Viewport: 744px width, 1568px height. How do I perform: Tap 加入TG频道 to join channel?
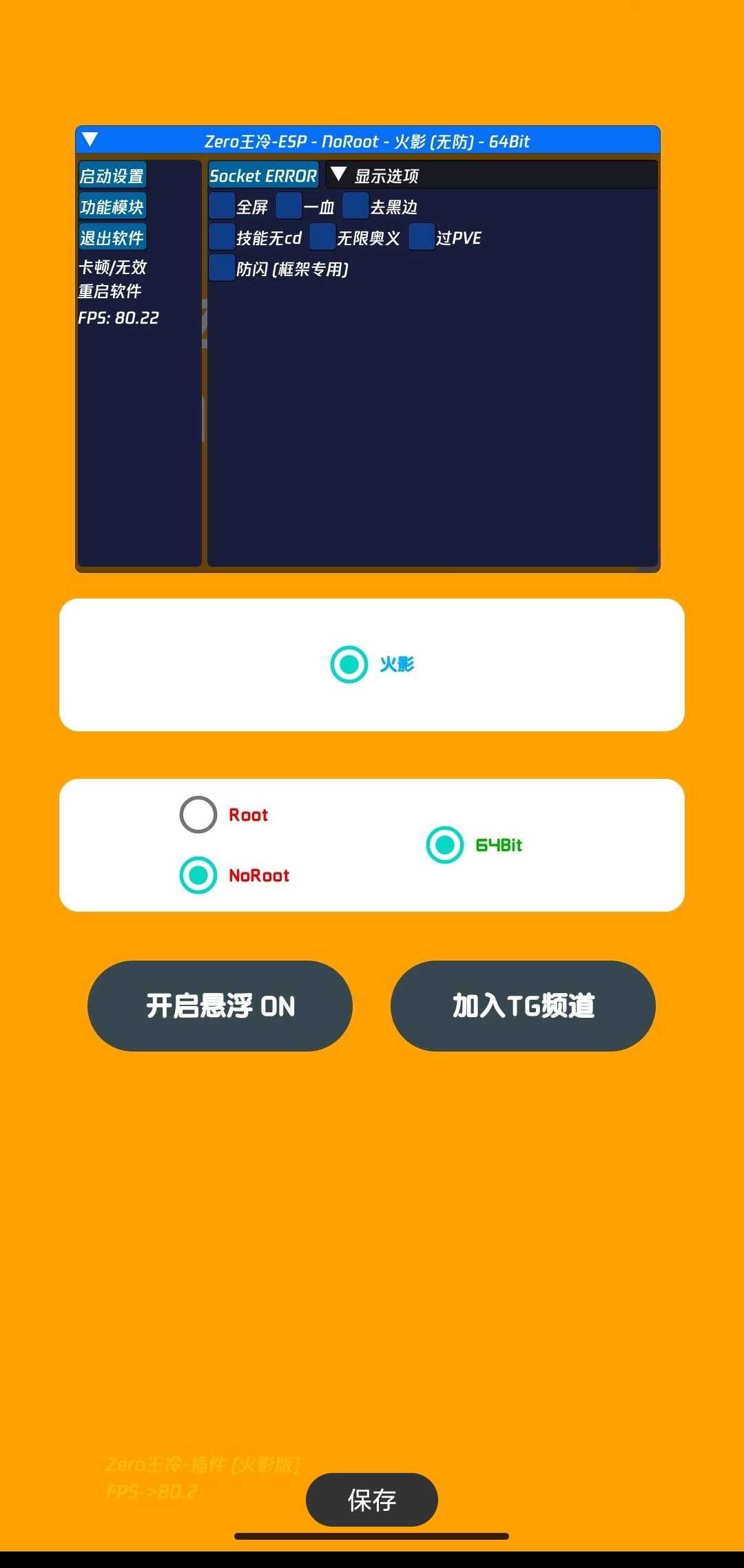point(523,1006)
